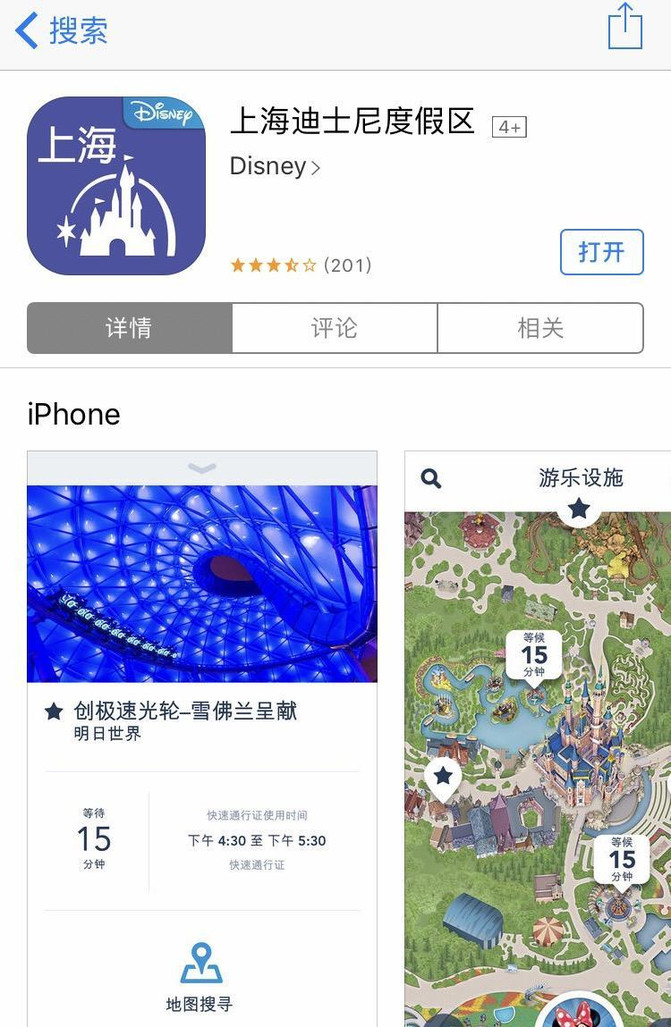View the first iPhone screenshot
Viewport: 671px width, 1027px height.
pyautogui.click(x=202, y=740)
